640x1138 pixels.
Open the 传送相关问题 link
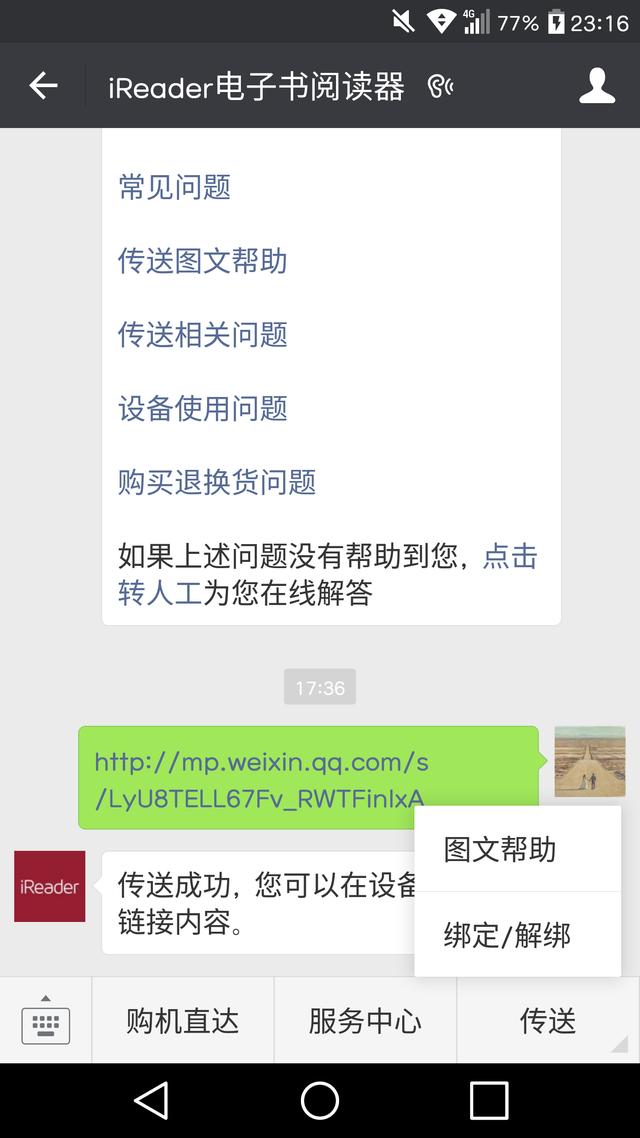click(x=203, y=335)
